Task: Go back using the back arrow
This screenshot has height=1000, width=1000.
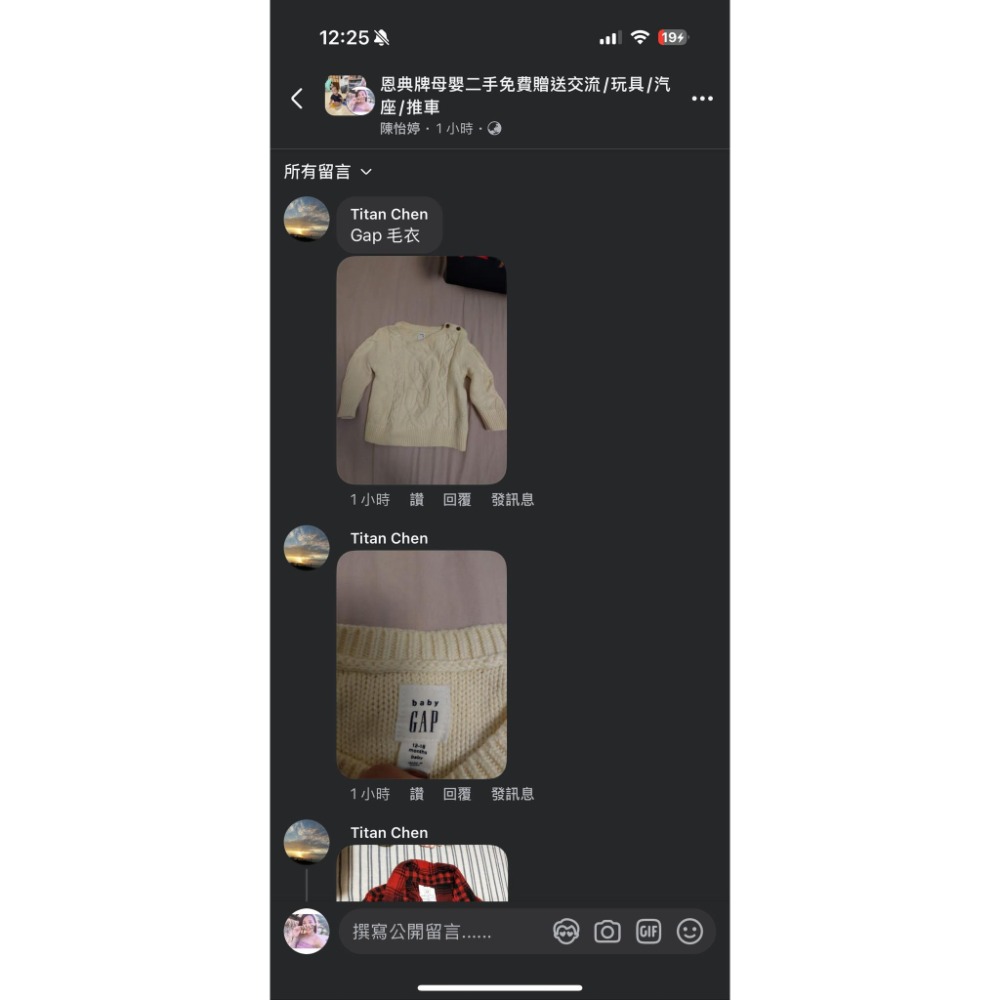Action: pyautogui.click(x=297, y=98)
